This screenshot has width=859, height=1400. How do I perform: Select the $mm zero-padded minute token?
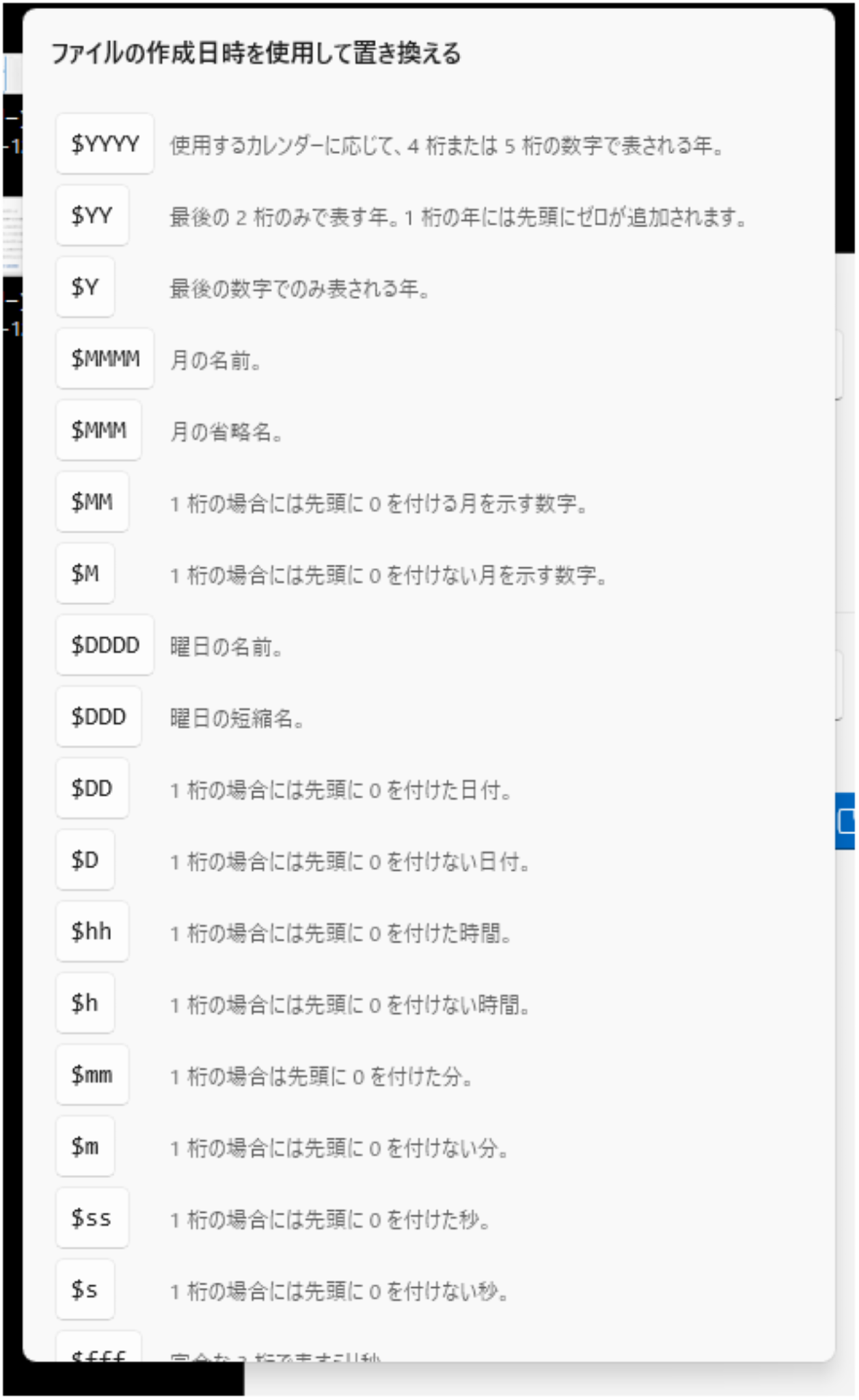[92, 1075]
